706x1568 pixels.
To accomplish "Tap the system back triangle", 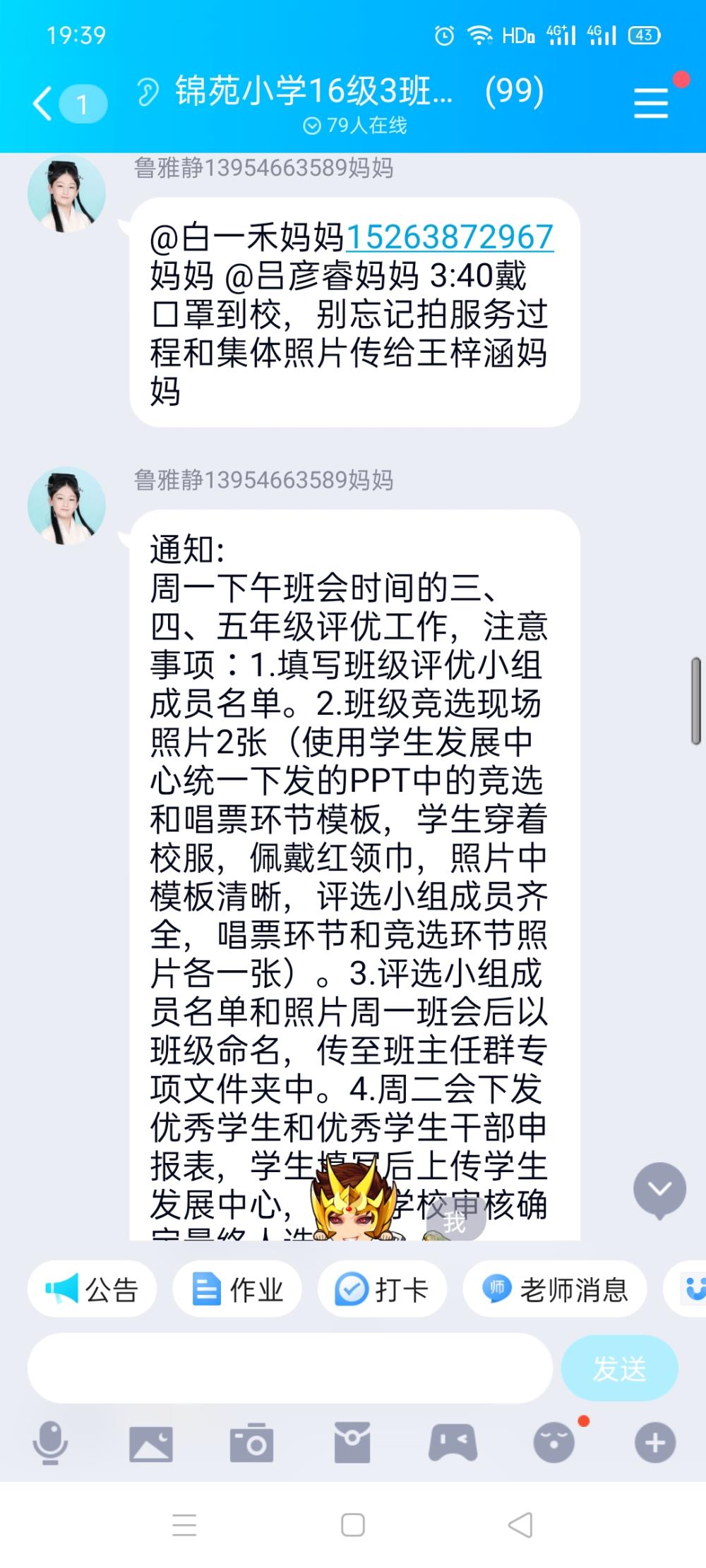I will click(x=521, y=1525).
